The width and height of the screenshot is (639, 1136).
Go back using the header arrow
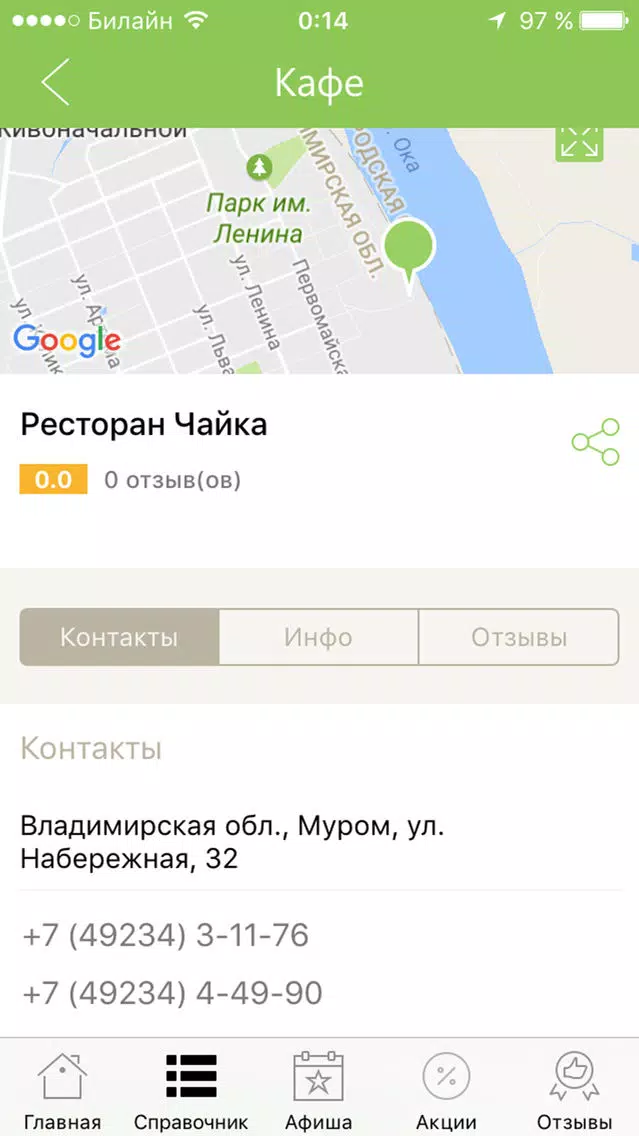(x=55, y=83)
